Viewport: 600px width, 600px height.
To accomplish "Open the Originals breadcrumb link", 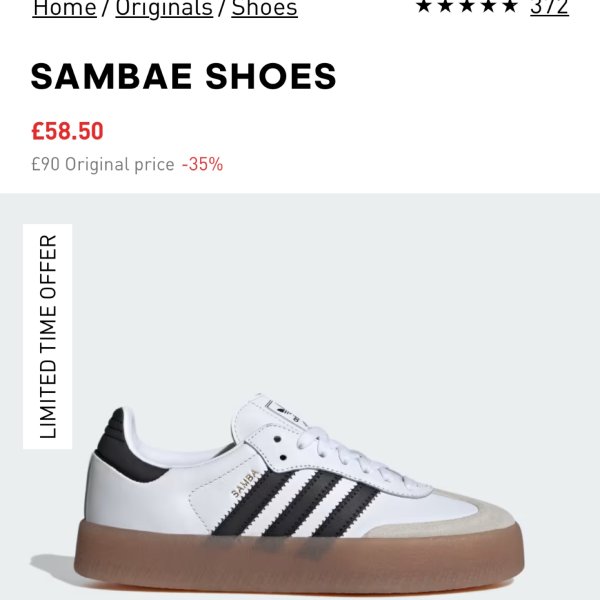I will click(x=164, y=9).
